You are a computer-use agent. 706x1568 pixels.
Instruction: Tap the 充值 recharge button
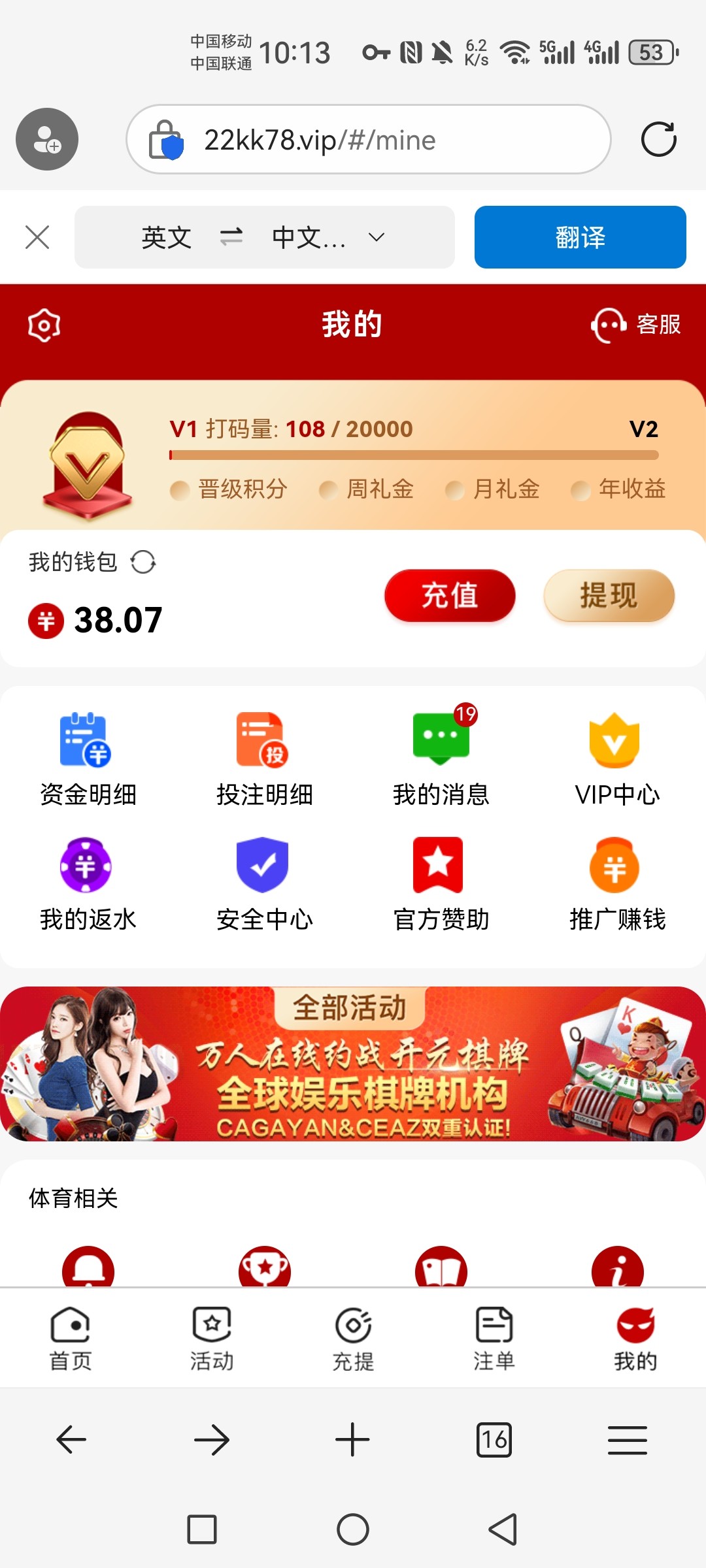pos(450,595)
